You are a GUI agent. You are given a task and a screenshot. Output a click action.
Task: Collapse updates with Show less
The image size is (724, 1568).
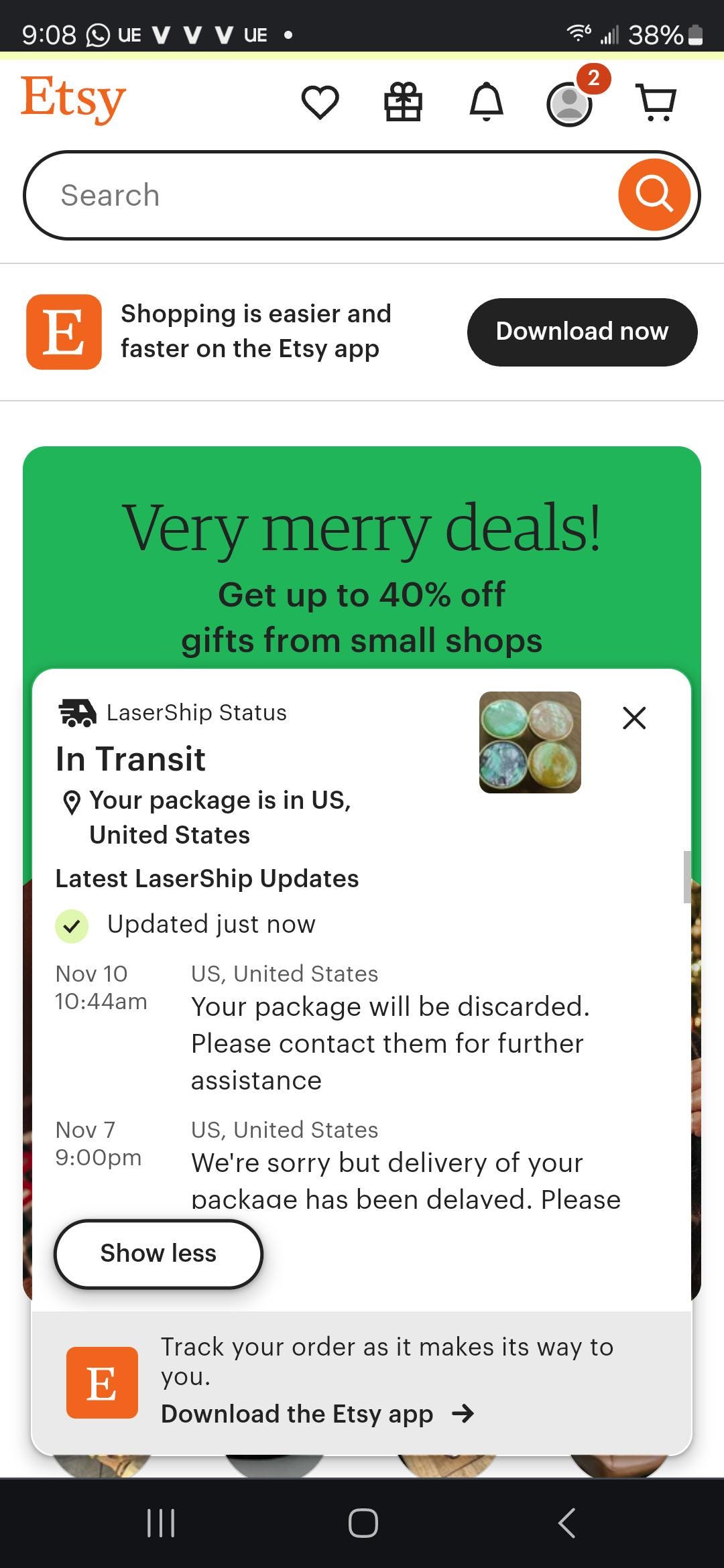click(x=158, y=1253)
